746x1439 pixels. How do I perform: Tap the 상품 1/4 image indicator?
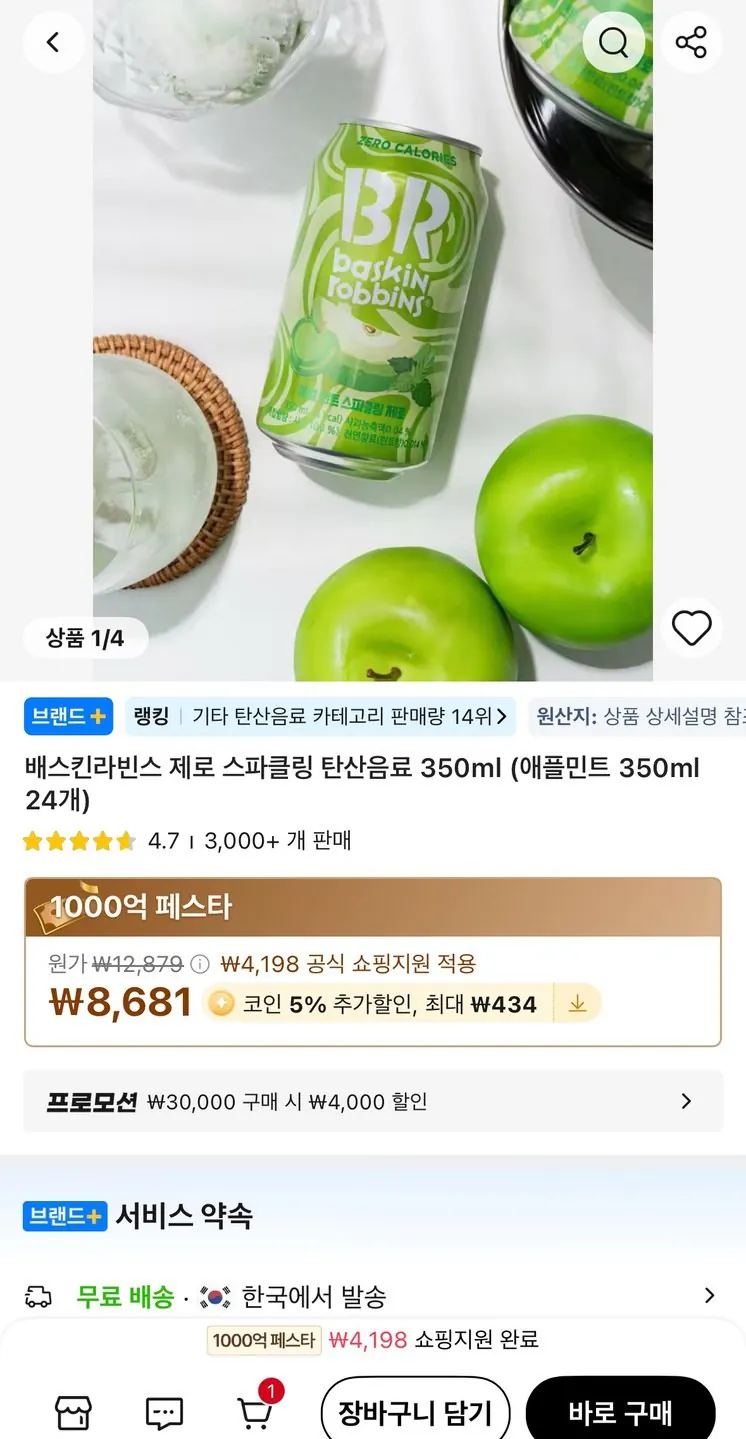[x=87, y=637]
